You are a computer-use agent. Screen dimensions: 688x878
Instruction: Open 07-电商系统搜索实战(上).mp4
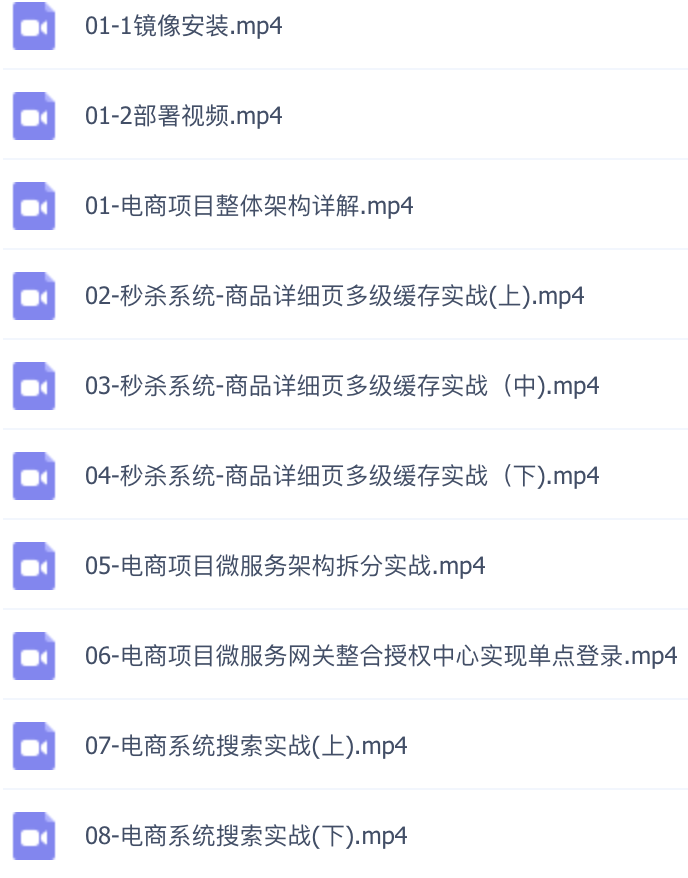pyautogui.click(x=246, y=747)
